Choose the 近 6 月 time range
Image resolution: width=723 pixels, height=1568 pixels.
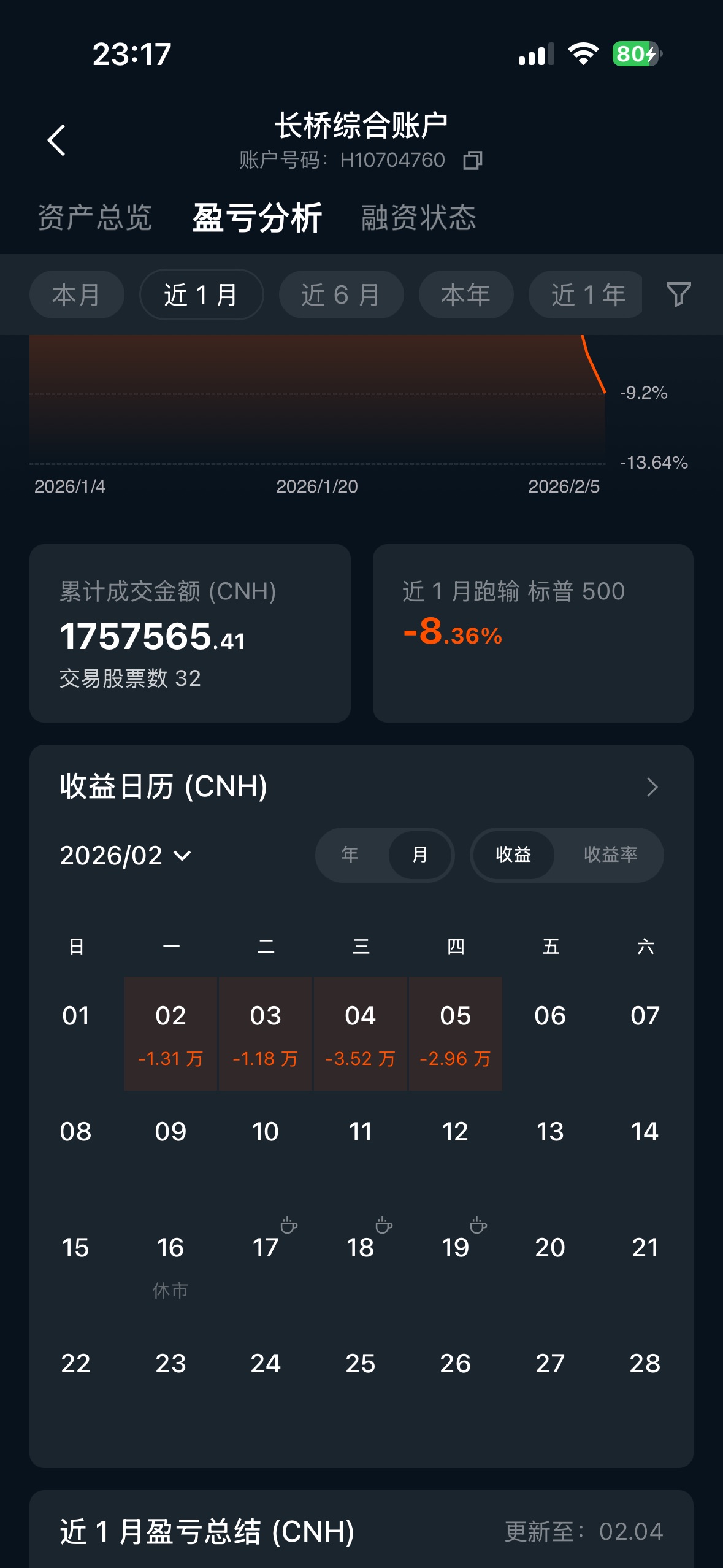341,295
